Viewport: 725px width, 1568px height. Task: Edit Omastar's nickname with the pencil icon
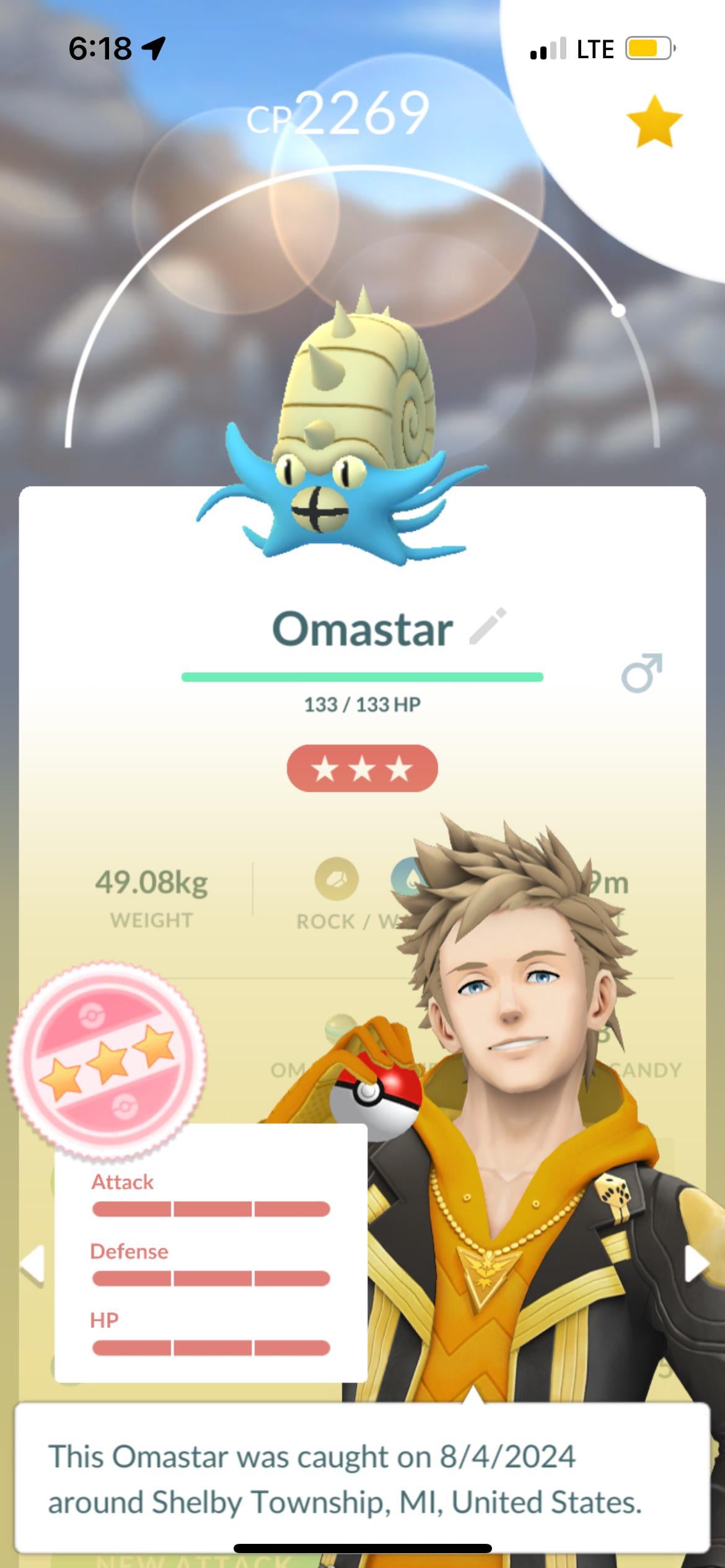pos(488,626)
